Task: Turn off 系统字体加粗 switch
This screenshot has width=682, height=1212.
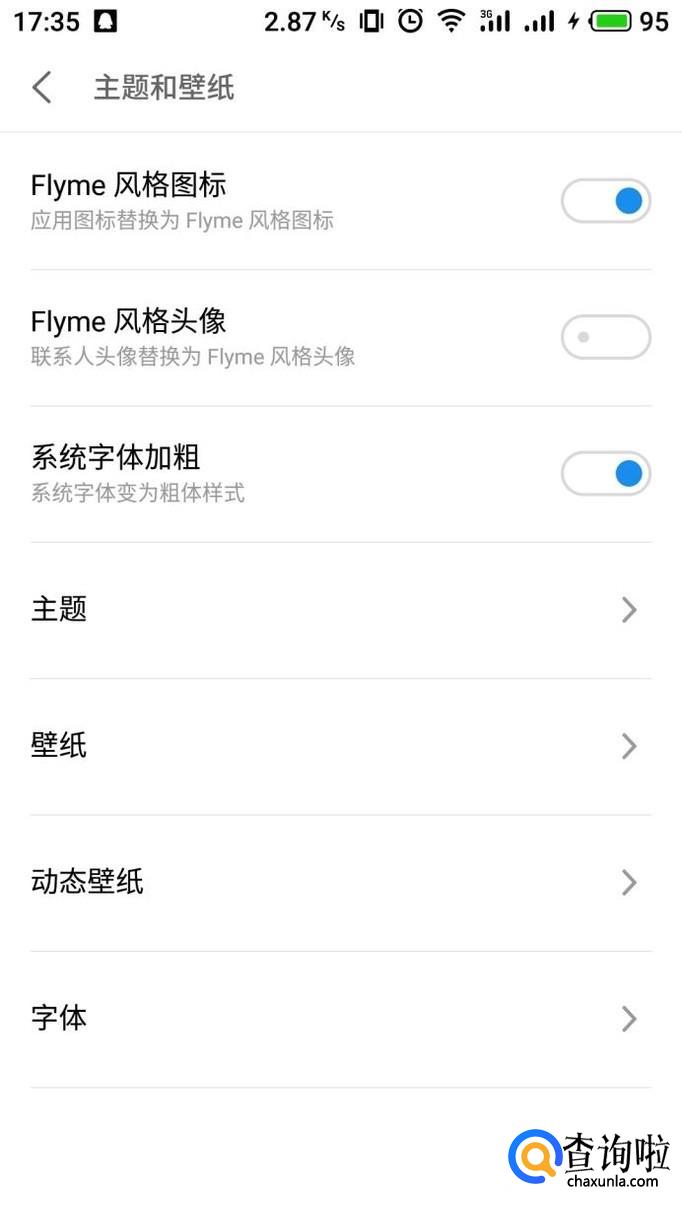Action: coord(606,473)
